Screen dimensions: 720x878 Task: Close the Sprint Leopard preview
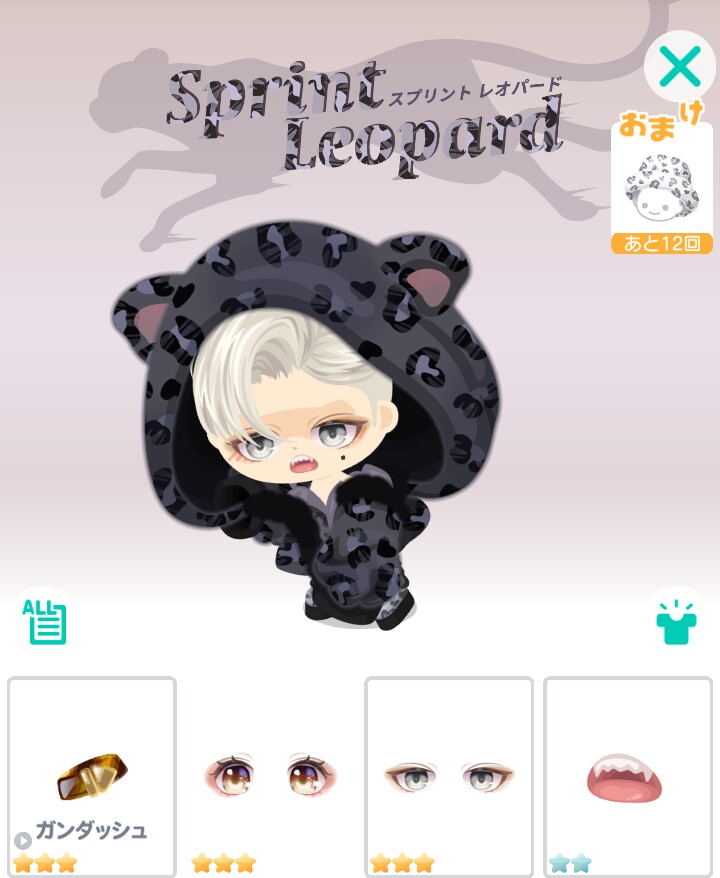click(x=680, y=66)
